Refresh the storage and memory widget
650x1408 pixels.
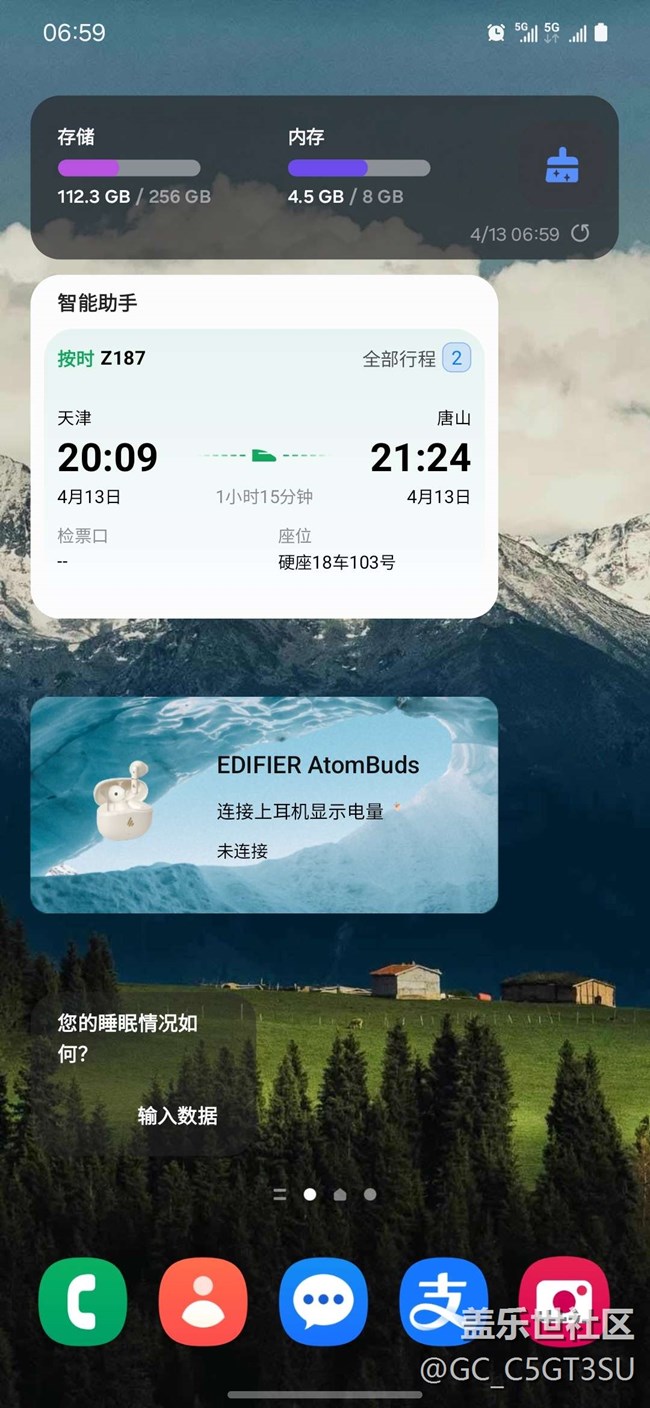[x=580, y=234]
